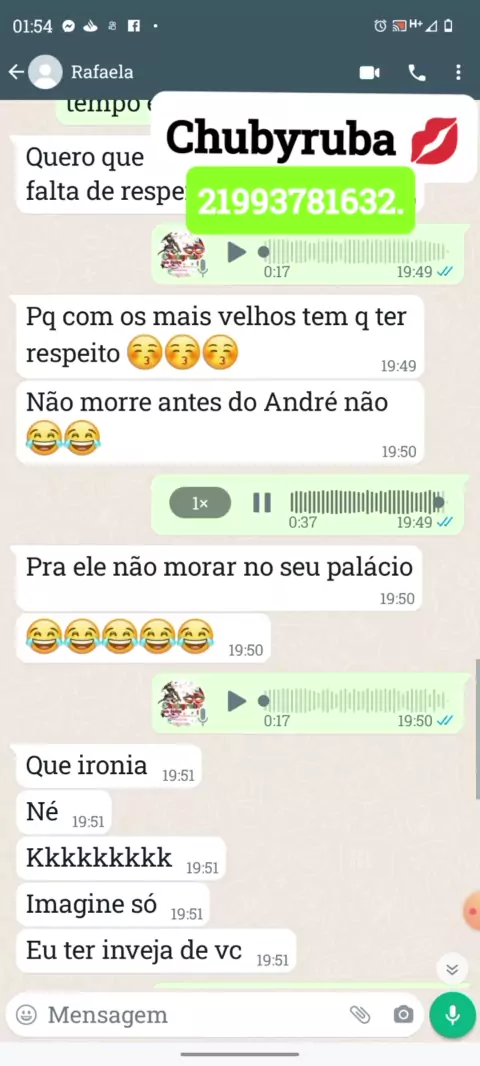Pause the 0:37 voice message
This screenshot has height=1066, width=480.
tap(262, 503)
